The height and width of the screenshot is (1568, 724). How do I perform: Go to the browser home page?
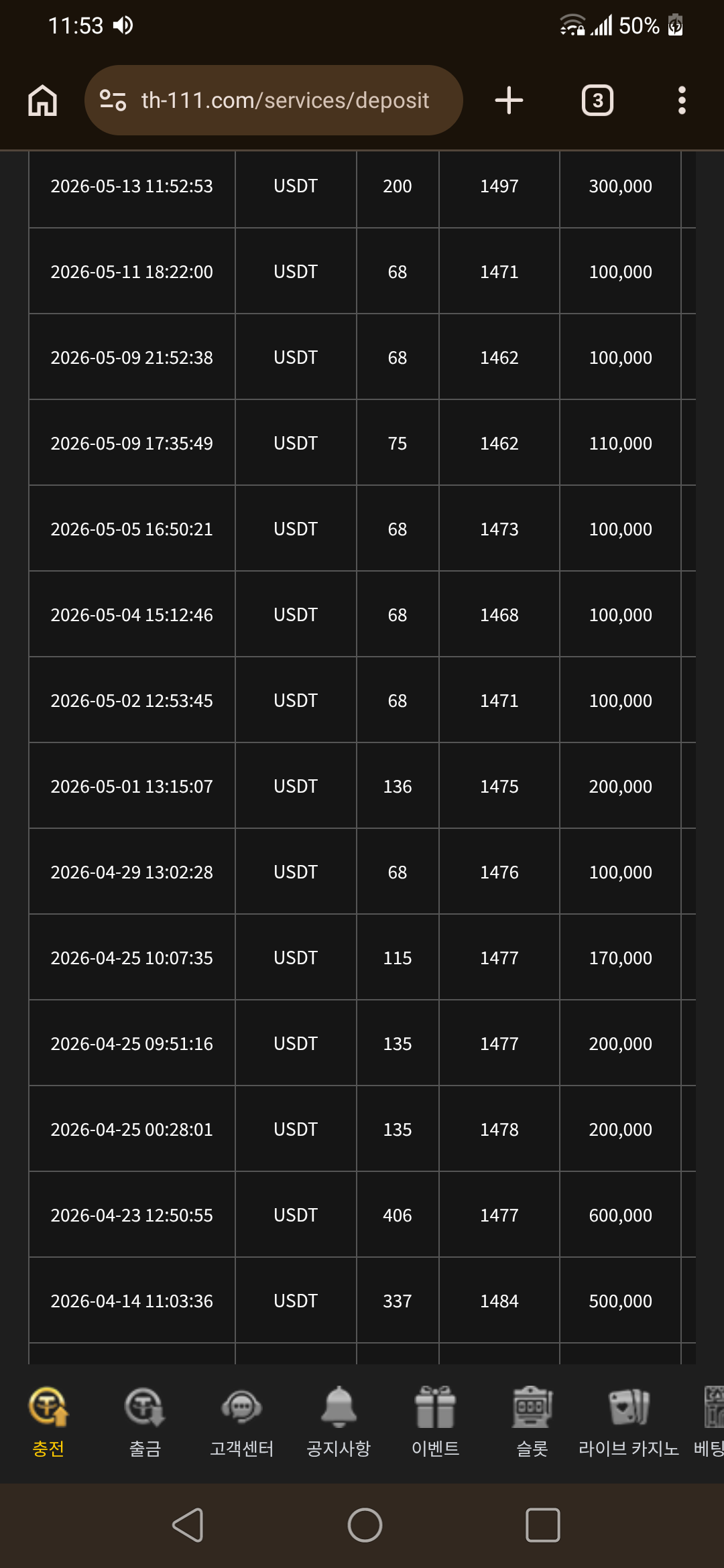pyautogui.click(x=42, y=101)
